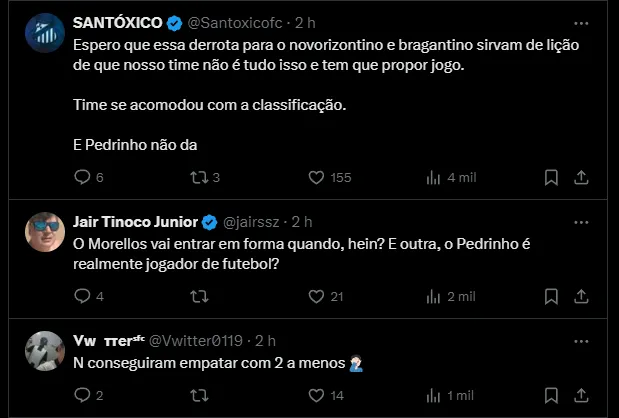Like SANTÓXICO's post
The width and height of the screenshot is (619, 418).
pos(316,178)
